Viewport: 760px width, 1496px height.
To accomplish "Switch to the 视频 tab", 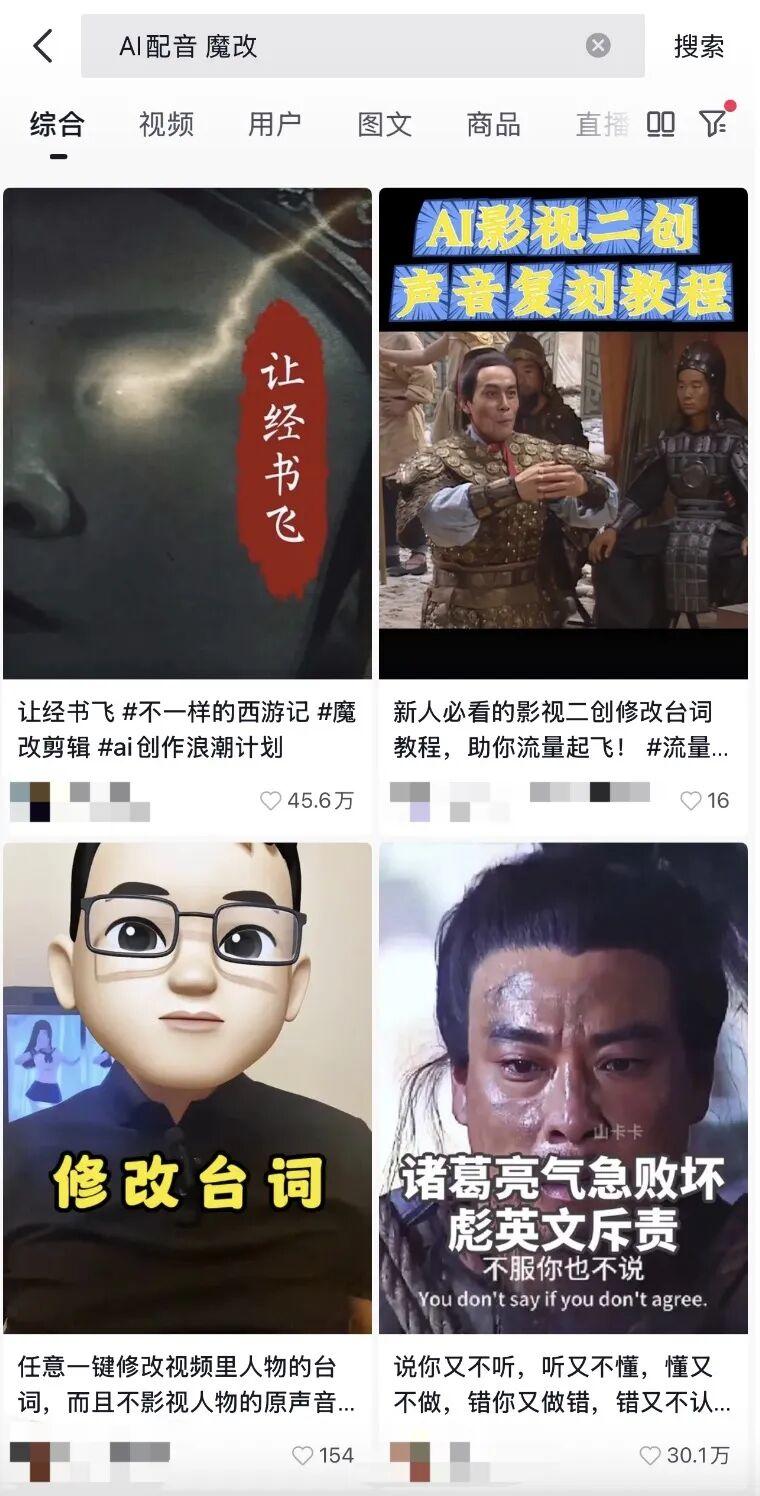I will click(166, 125).
